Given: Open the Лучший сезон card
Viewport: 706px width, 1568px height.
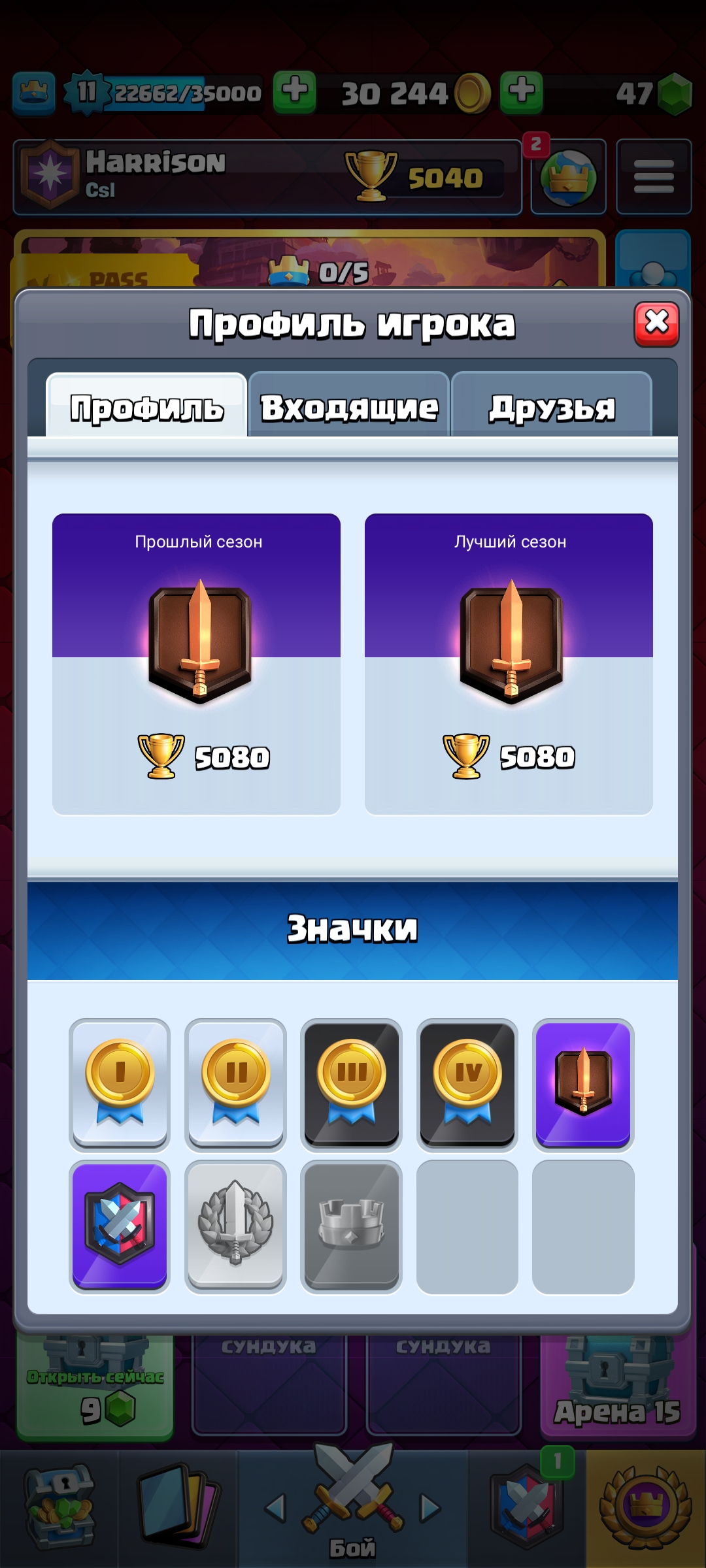Looking at the screenshot, I should (x=509, y=664).
